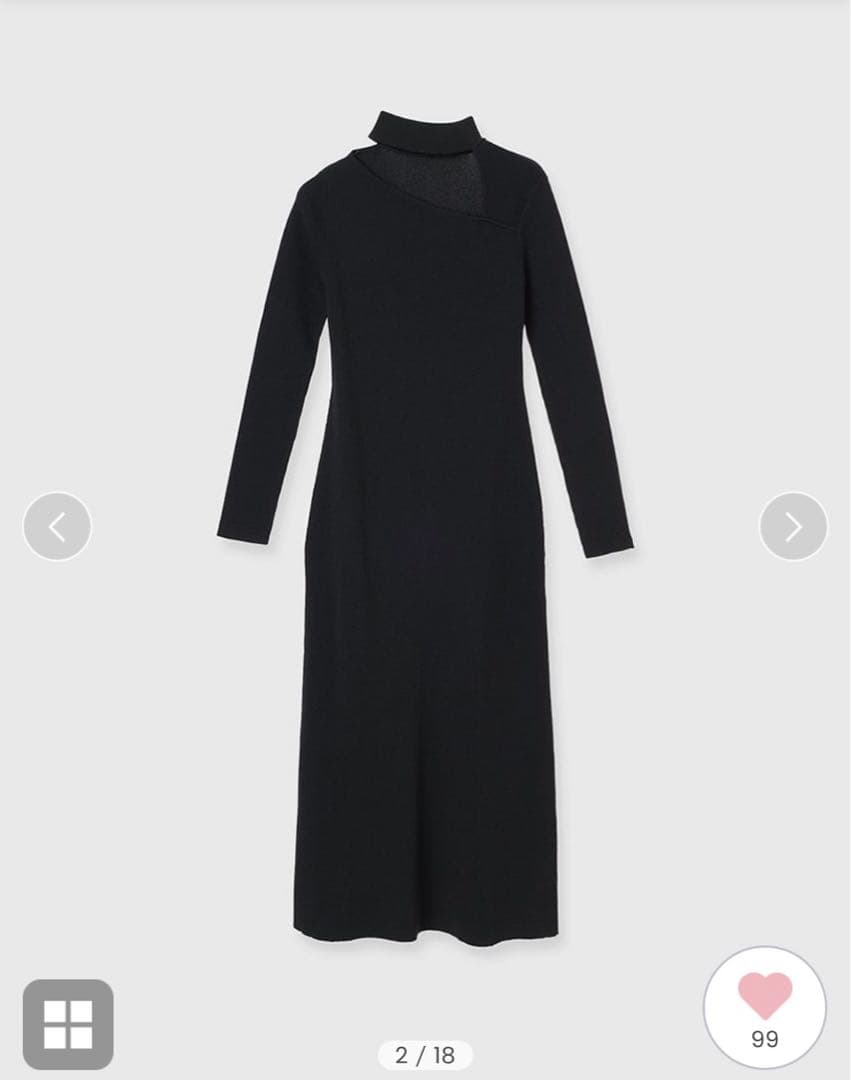Screen dimensions: 851x1080
Task: Show the next product image
Action: tap(793, 526)
